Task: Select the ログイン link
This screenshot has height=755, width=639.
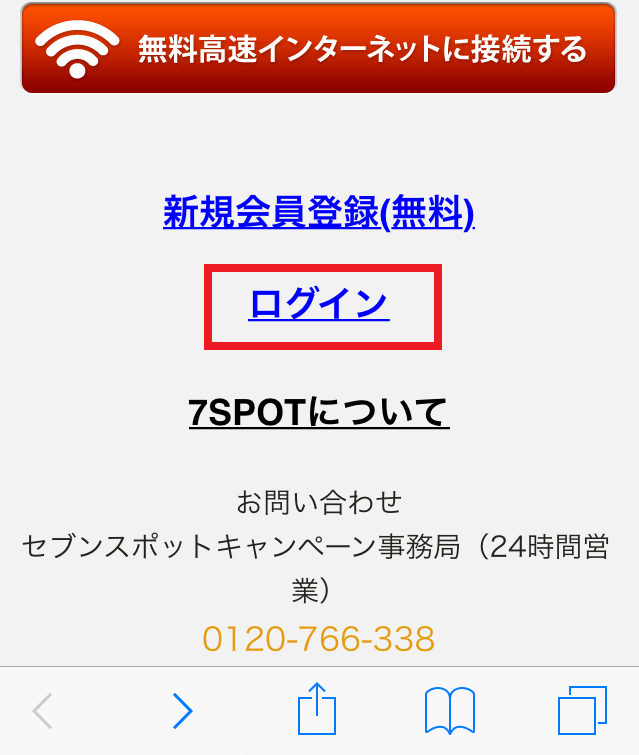Action: (319, 303)
